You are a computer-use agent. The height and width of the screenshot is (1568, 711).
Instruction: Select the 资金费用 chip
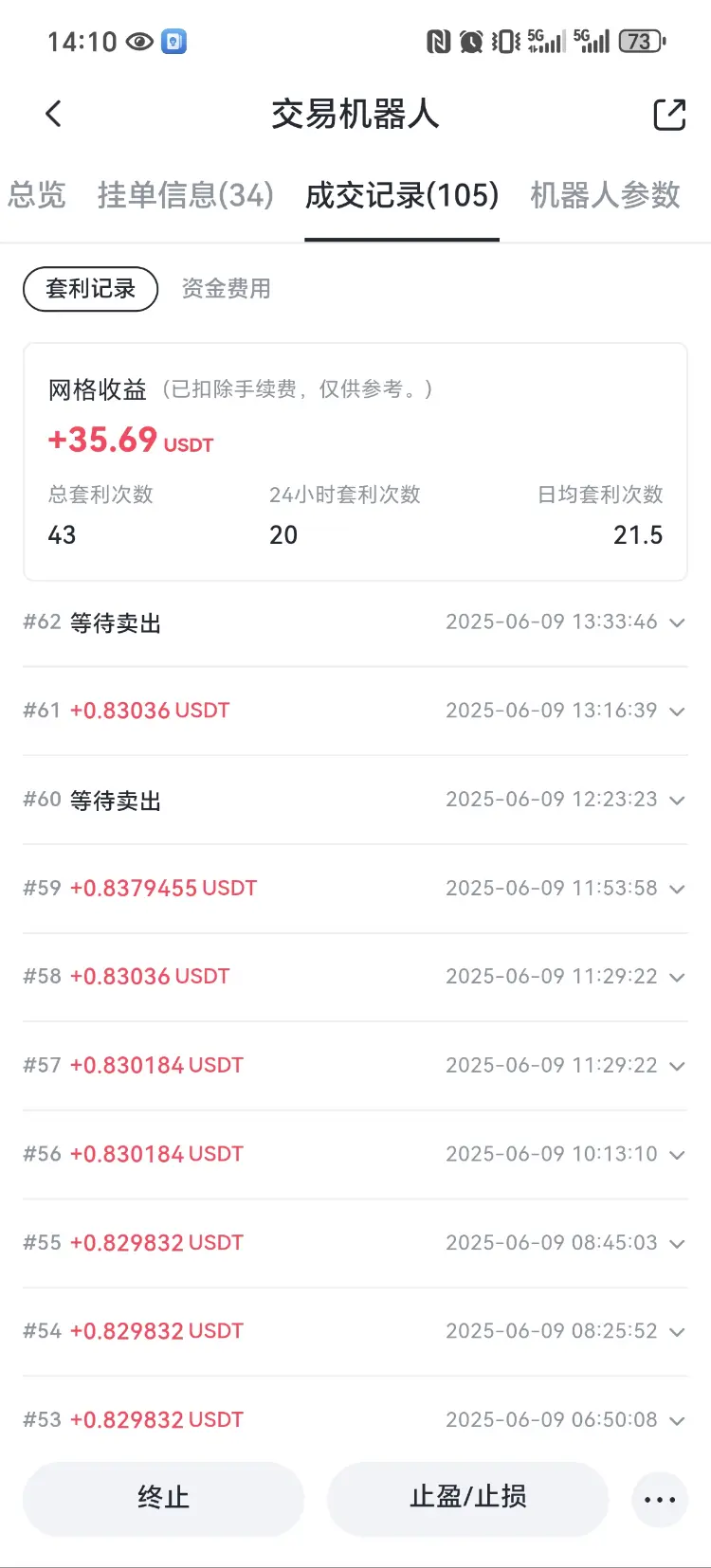tap(226, 289)
